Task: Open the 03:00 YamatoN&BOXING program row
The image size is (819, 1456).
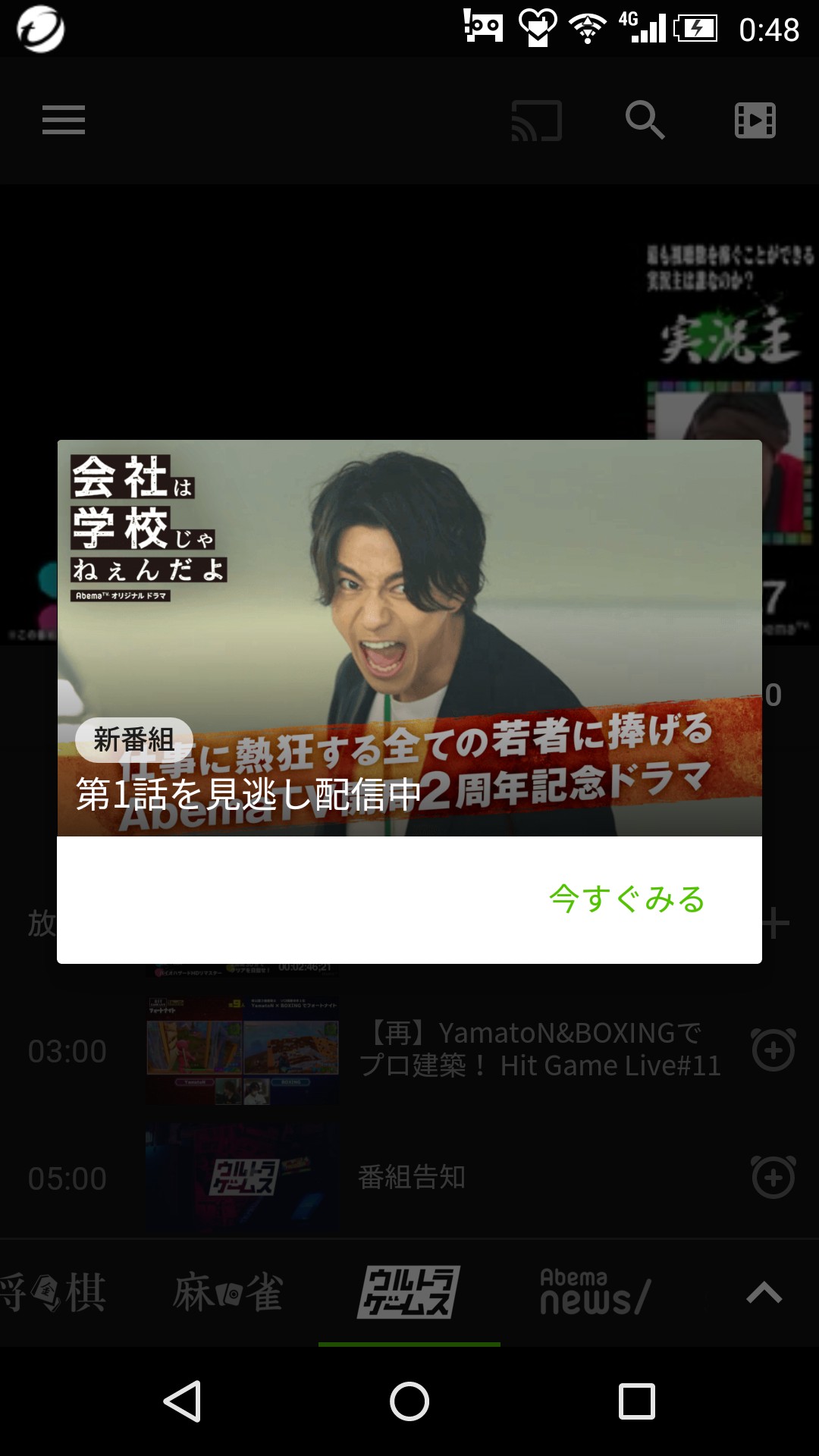Action: (x=531, y=1050)
